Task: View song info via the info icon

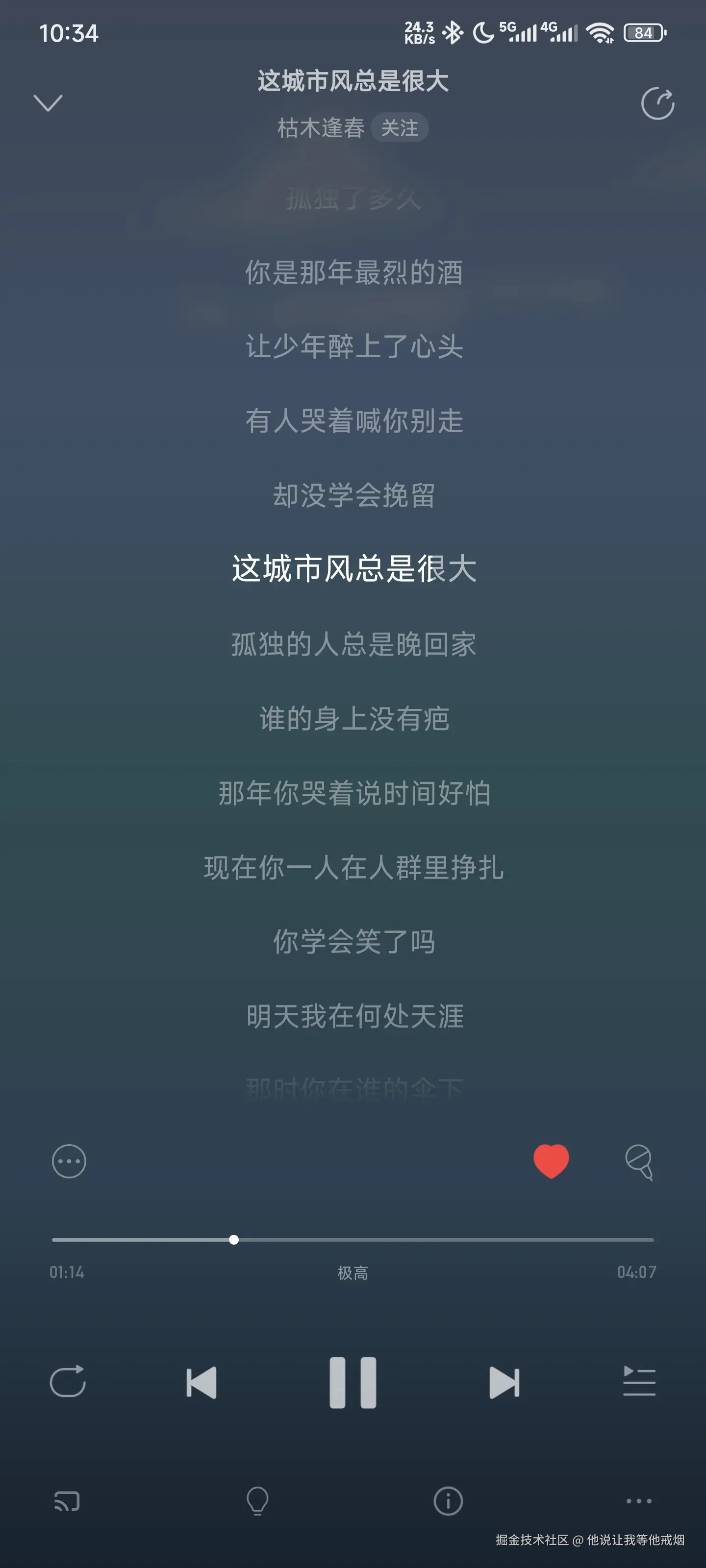Action: 448,1501
